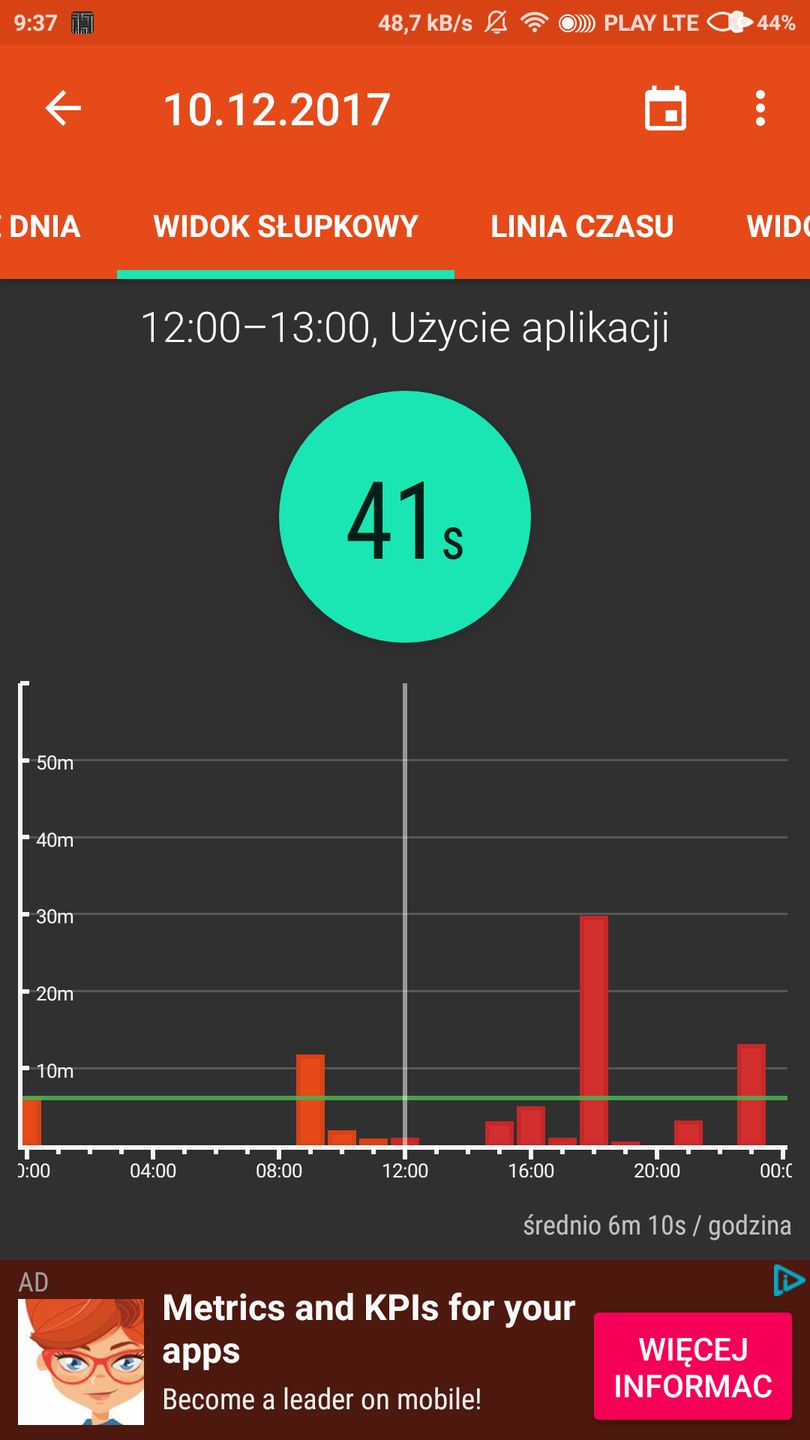The height and width of the screenshot is (1440, 810).
Task: Tap the green circle showing 41s
Action: pyautogui.click(x=404, y=515)
